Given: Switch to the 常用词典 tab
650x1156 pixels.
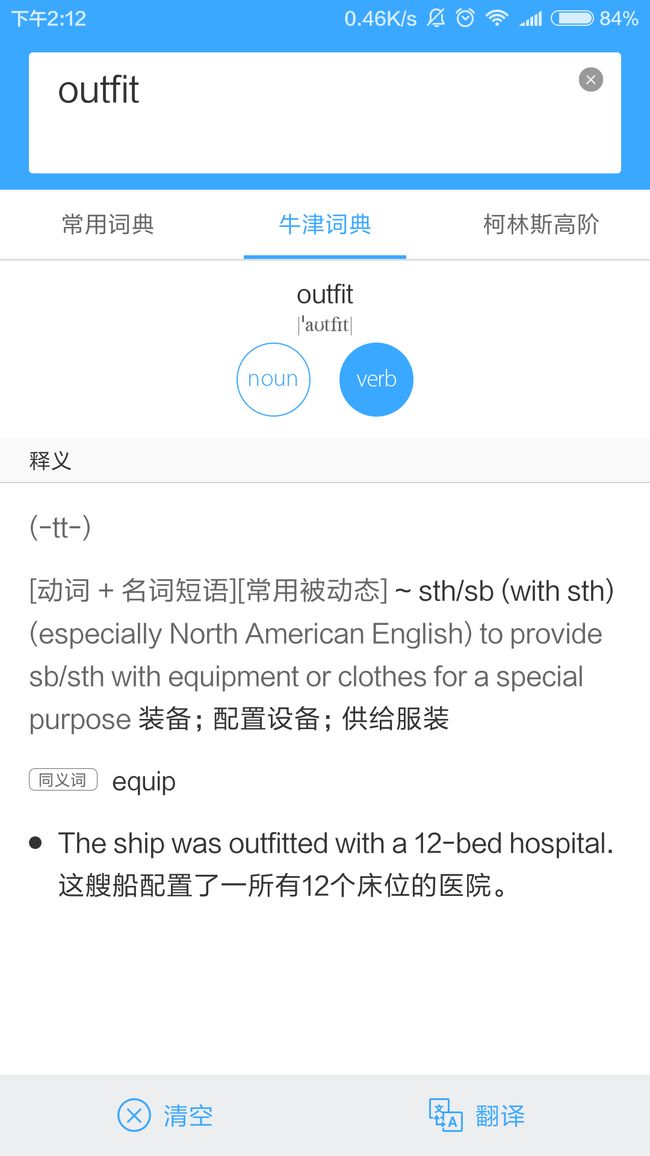Looking at the screenshot, I should click(x=108, y=224).
